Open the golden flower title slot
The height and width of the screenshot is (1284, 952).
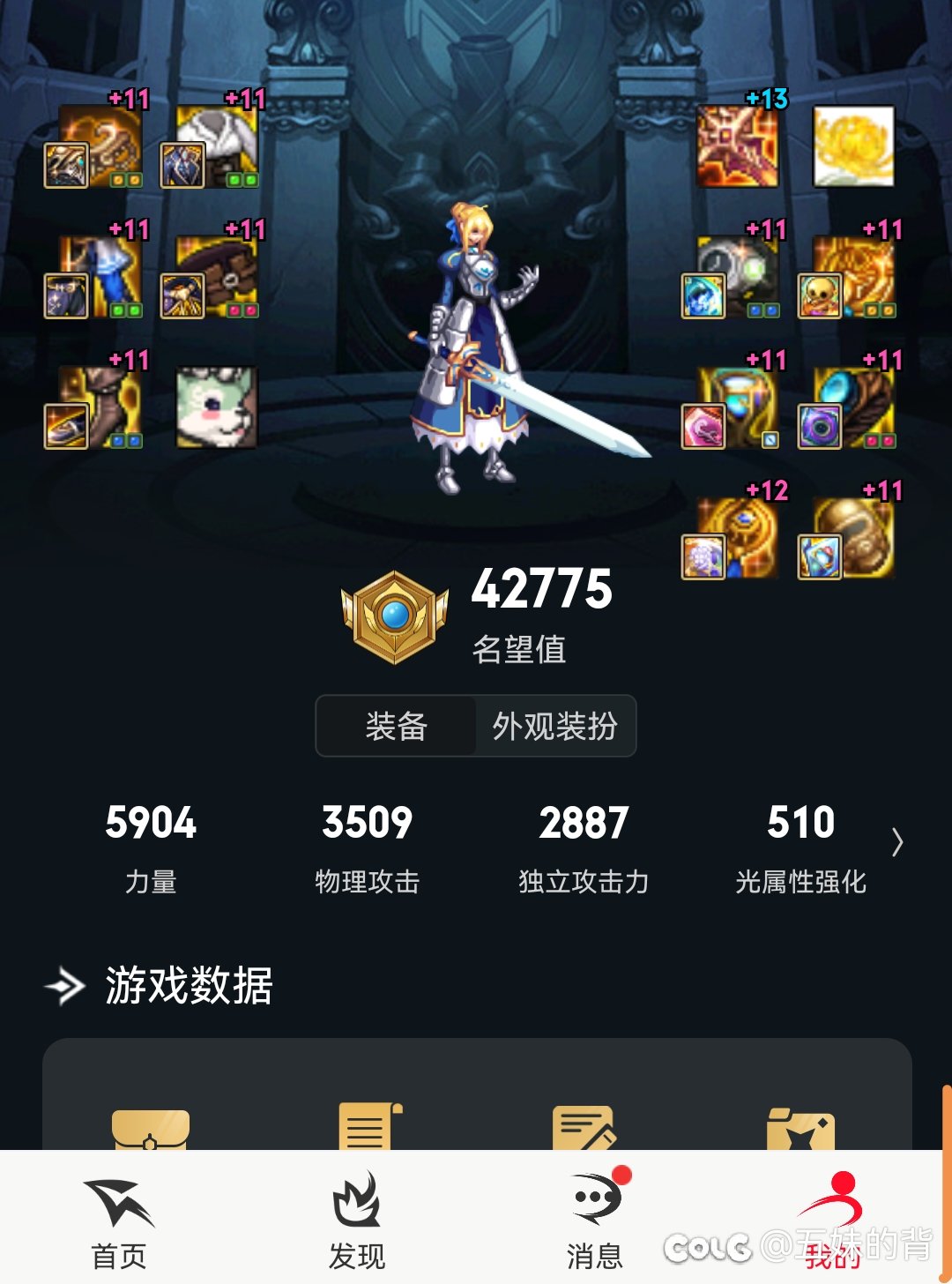tap(853, 146)
